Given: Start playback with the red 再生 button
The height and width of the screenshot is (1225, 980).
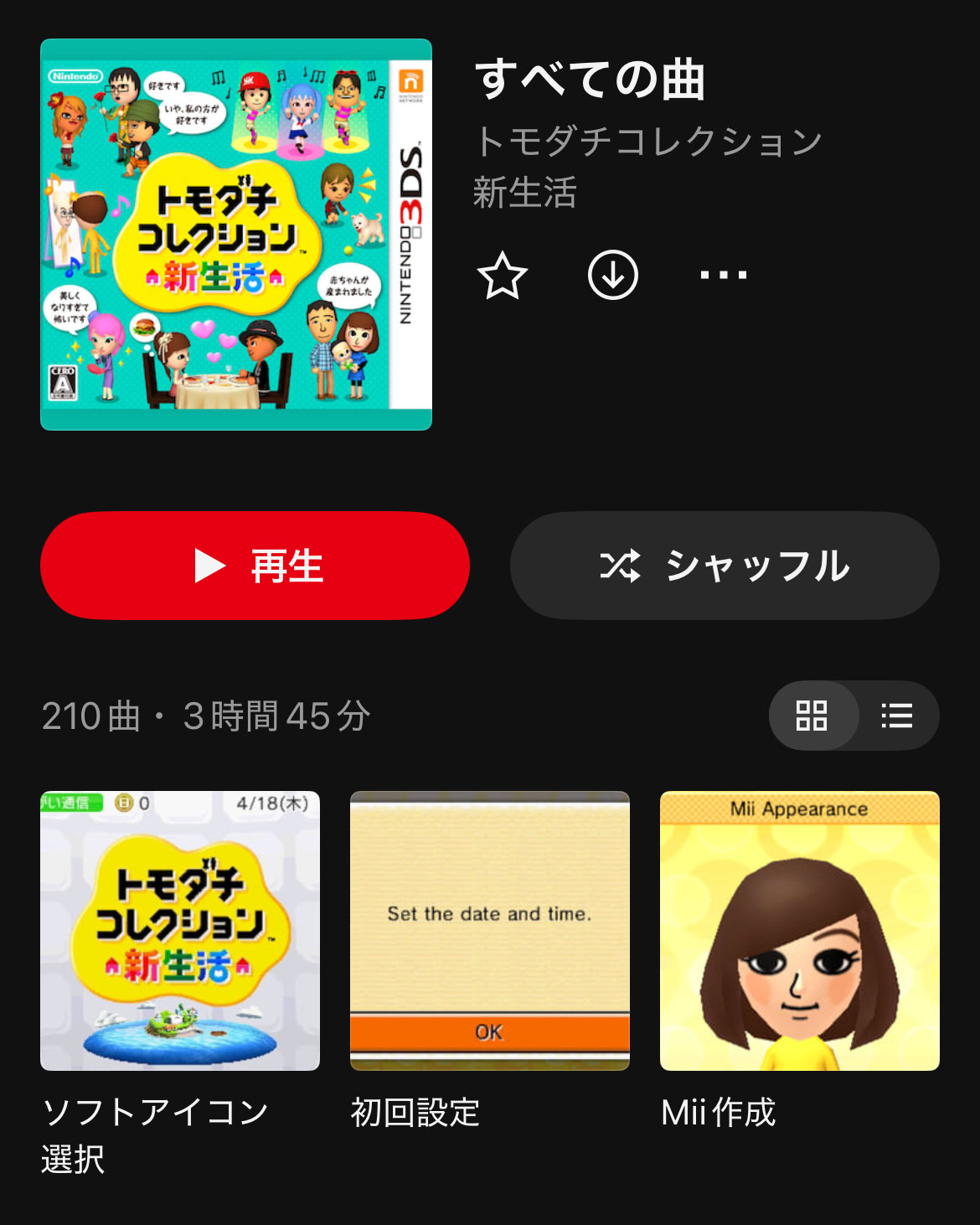Looking at the screenshot, I should pos(255,566).
